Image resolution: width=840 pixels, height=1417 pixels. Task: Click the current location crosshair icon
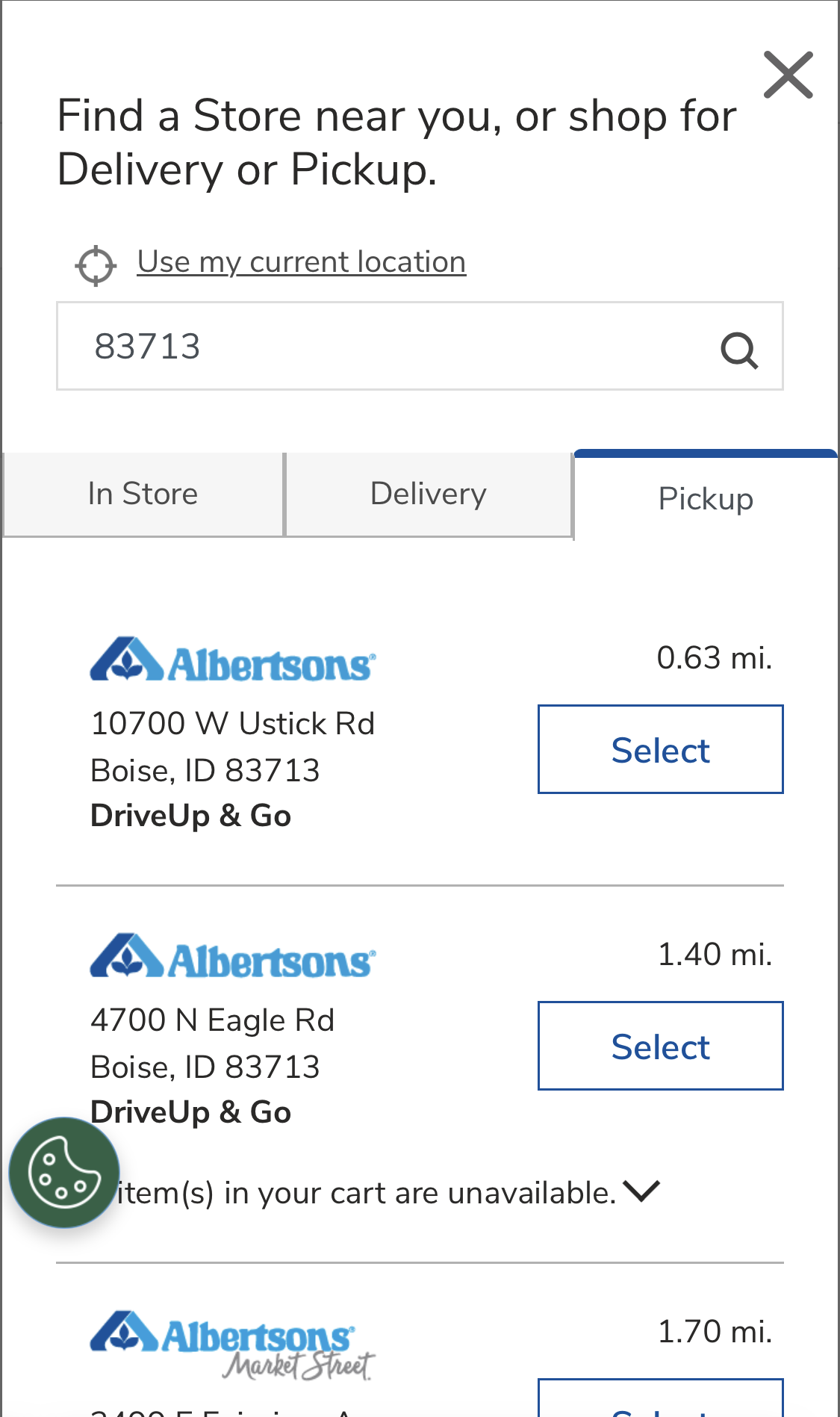[x=96, y=265]
